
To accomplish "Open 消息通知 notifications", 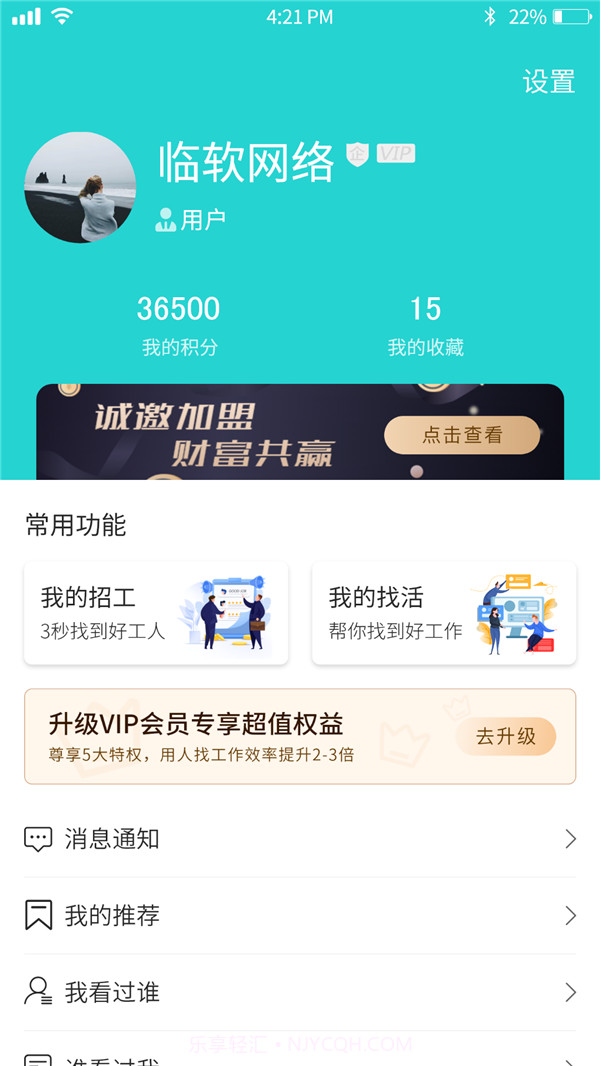I will (x=300, y=839).
